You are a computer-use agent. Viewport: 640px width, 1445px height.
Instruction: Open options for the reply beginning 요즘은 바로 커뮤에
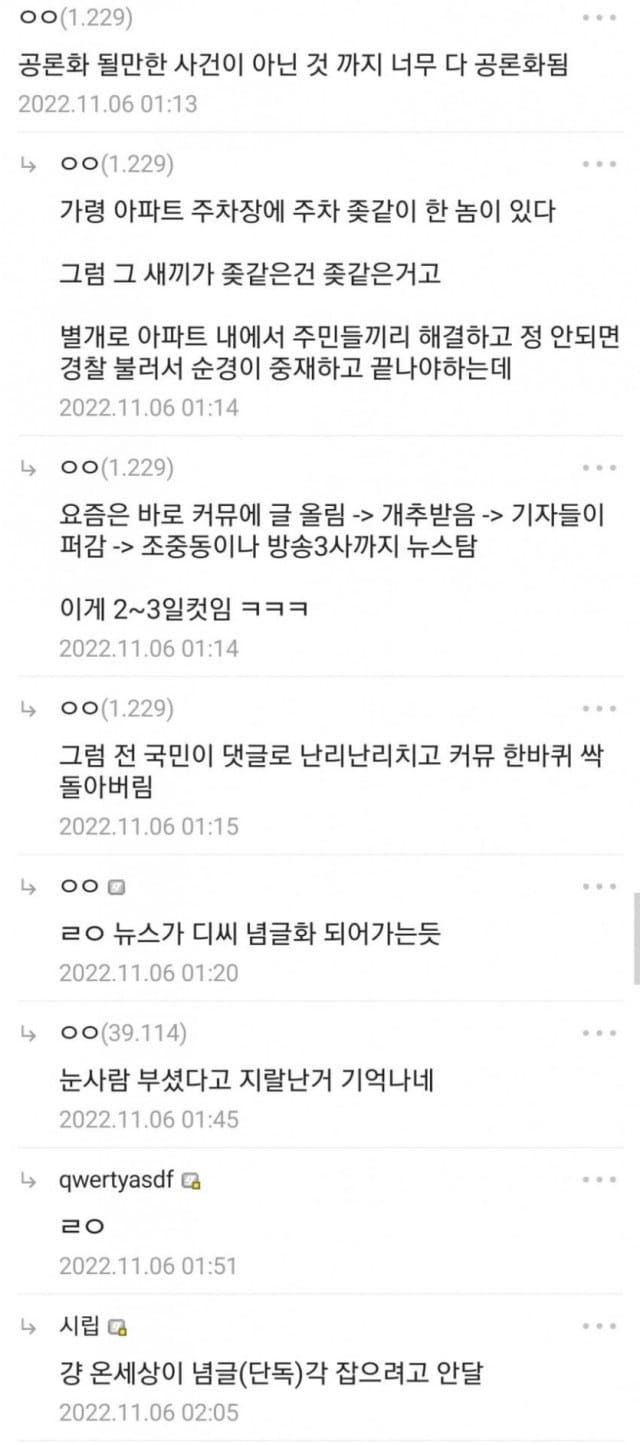[x=599, y=467]
